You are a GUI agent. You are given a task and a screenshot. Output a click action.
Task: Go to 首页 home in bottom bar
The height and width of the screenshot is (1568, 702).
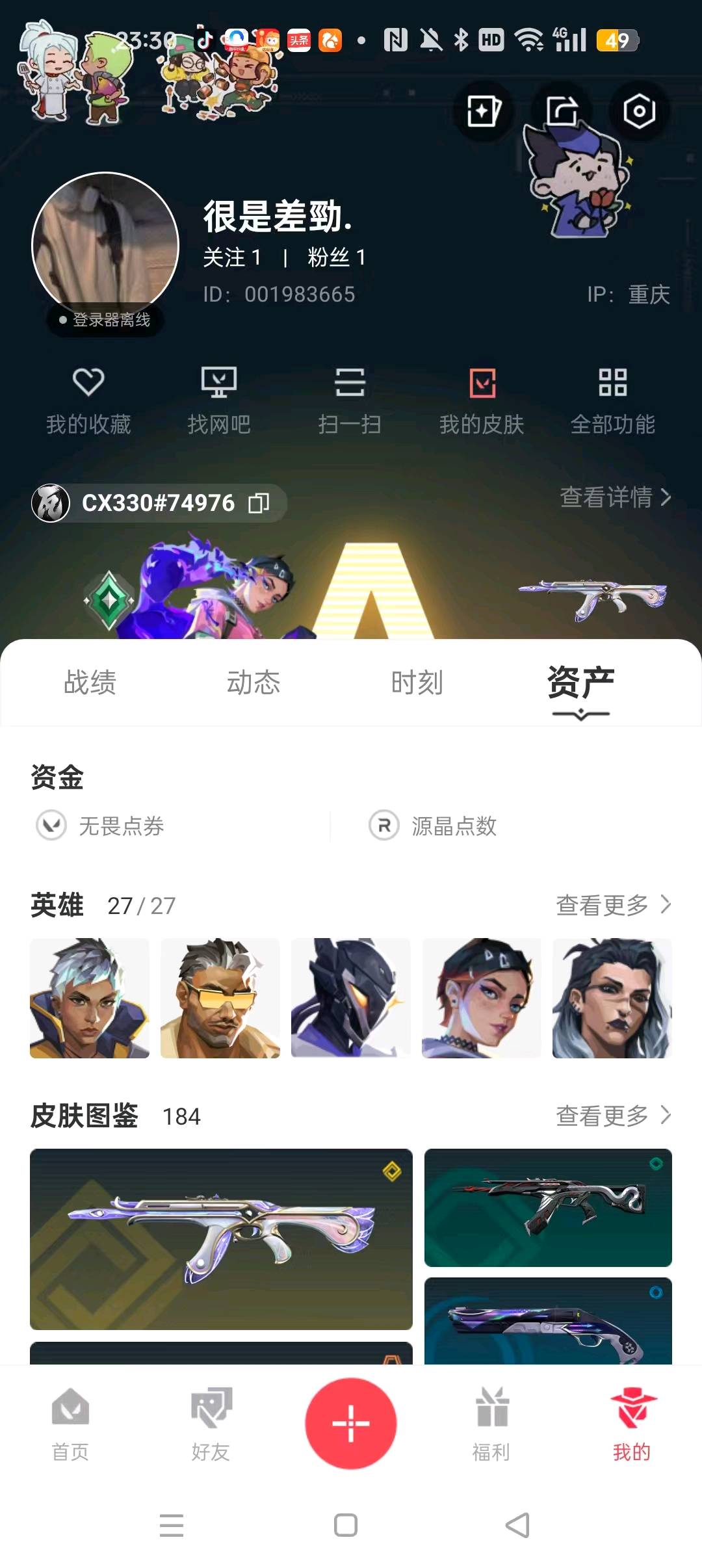click(x=70, y=1425)
